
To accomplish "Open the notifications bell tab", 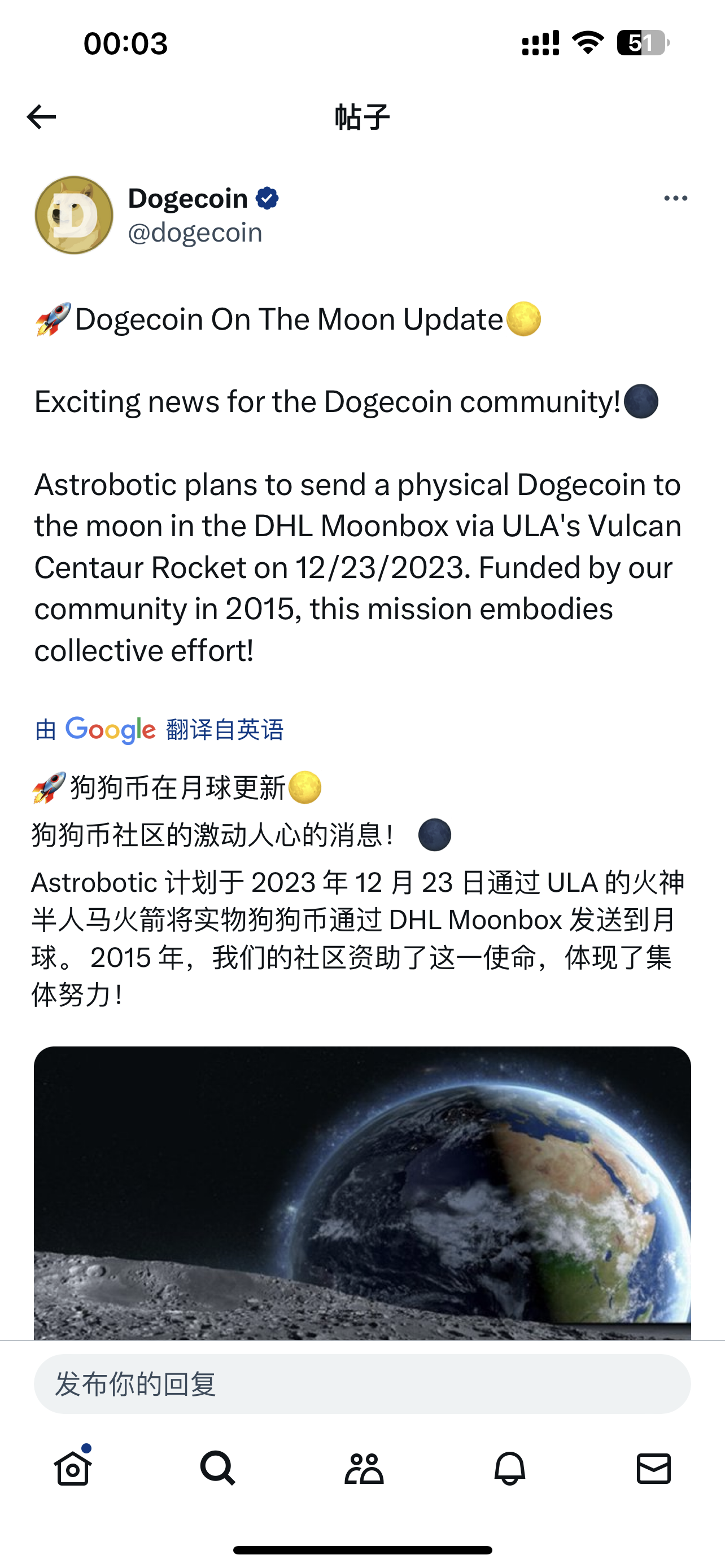I will tap(509, 1468).
